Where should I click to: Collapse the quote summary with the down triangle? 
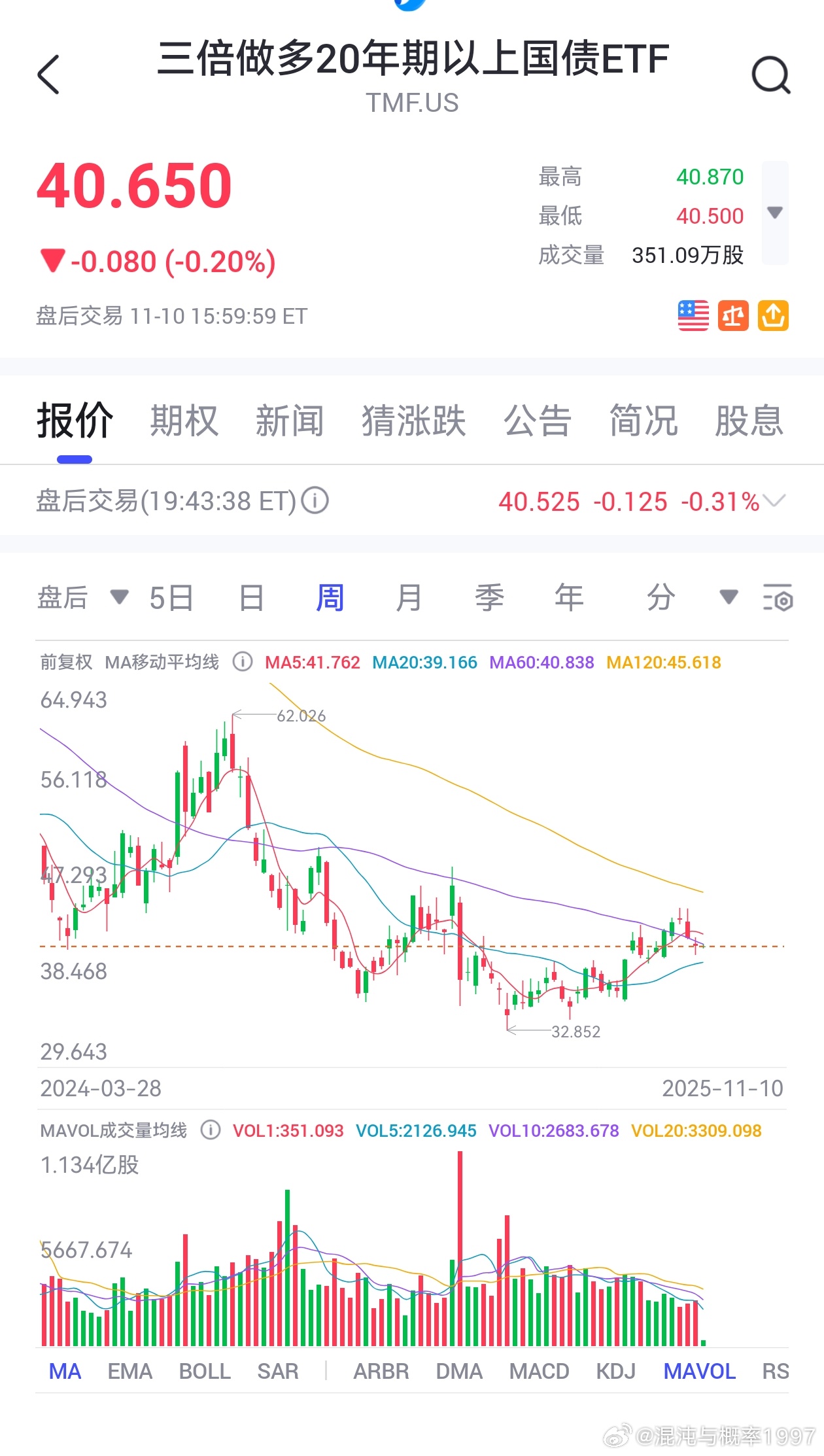[x=774, y=213]
